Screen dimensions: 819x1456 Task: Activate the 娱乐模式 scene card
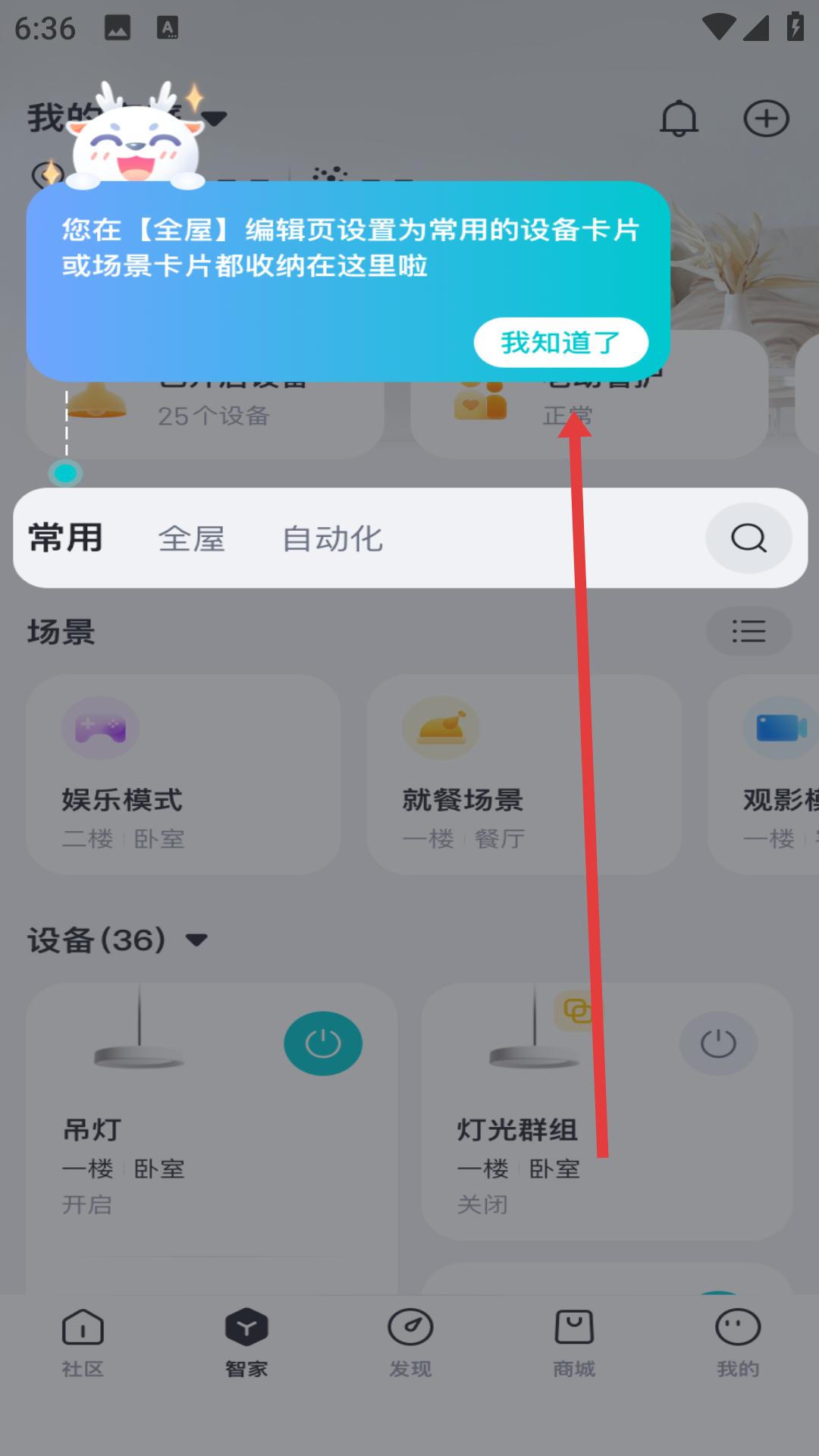(183, 774)
